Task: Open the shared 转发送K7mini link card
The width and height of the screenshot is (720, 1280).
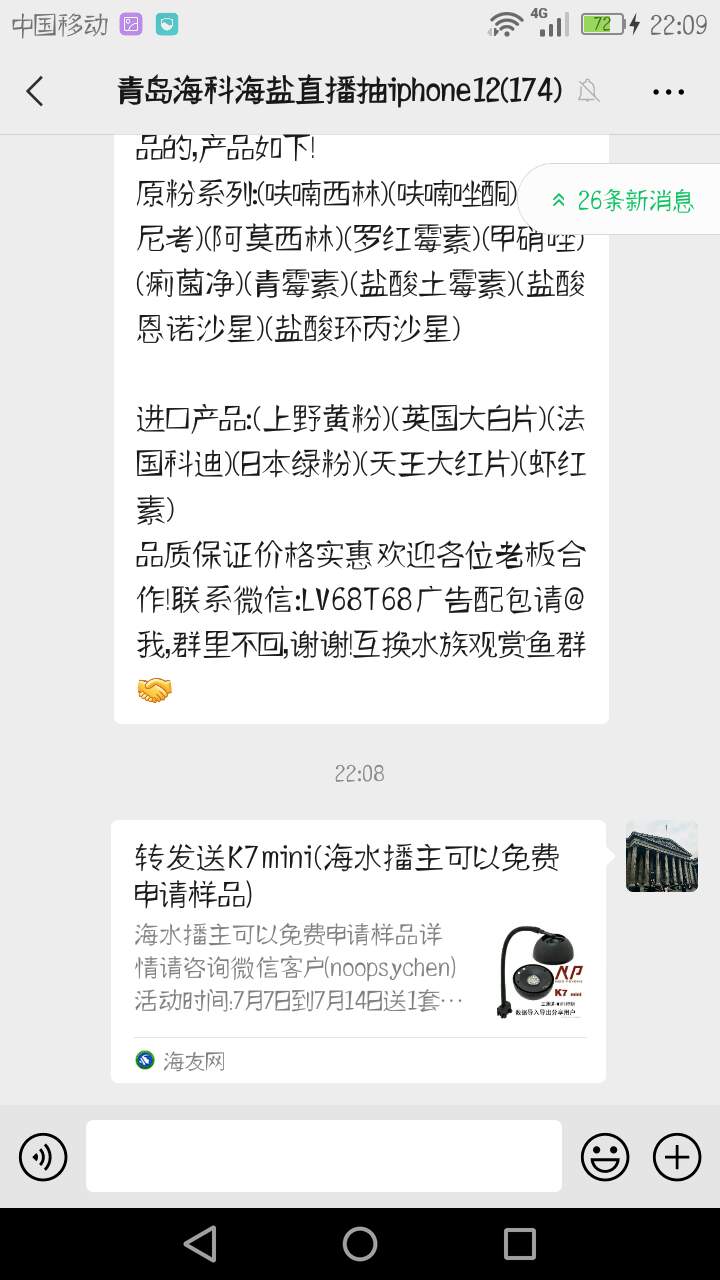Action: pos(358,950)
